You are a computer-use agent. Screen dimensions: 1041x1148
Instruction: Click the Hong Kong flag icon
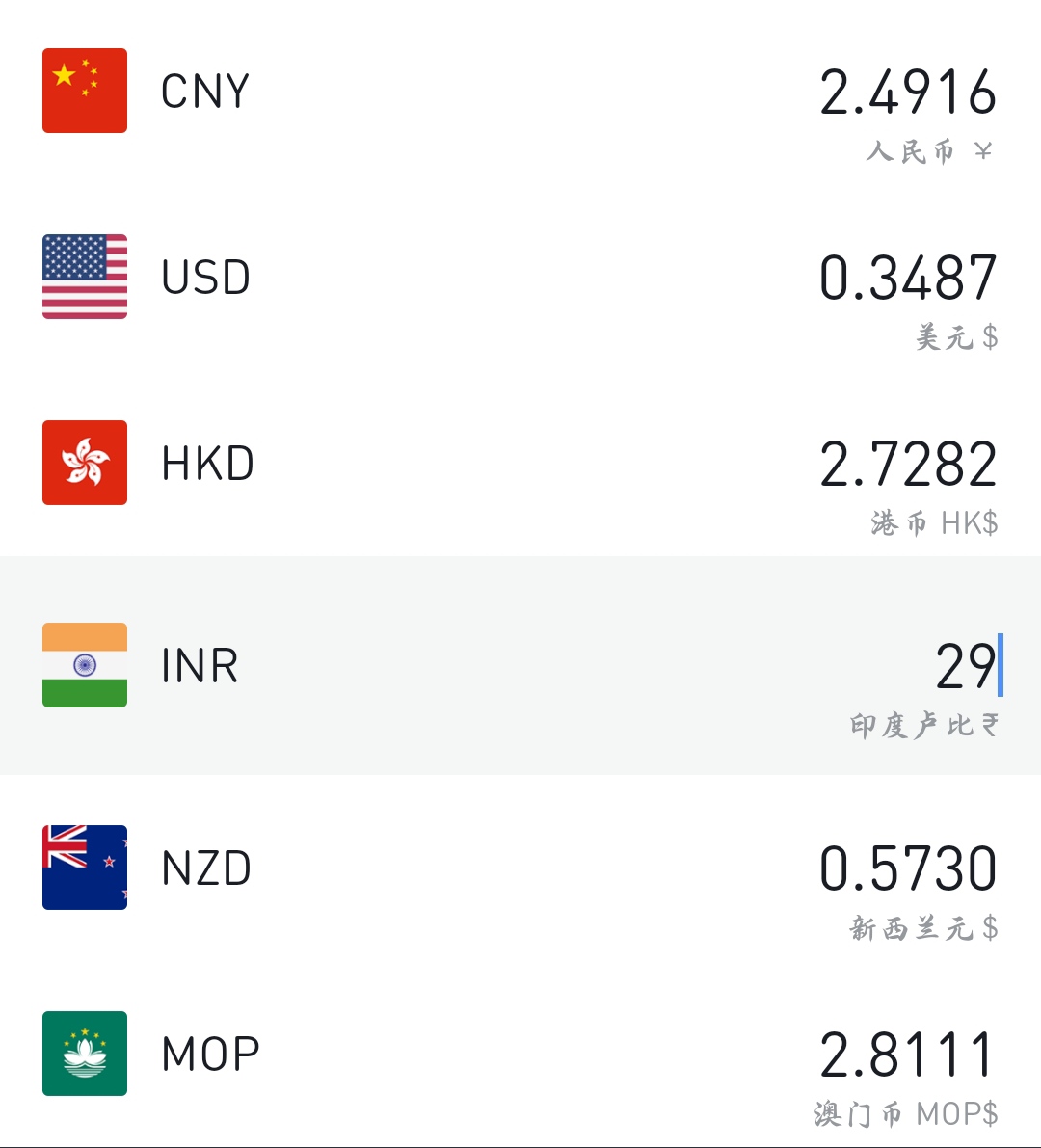pos(84,463)
